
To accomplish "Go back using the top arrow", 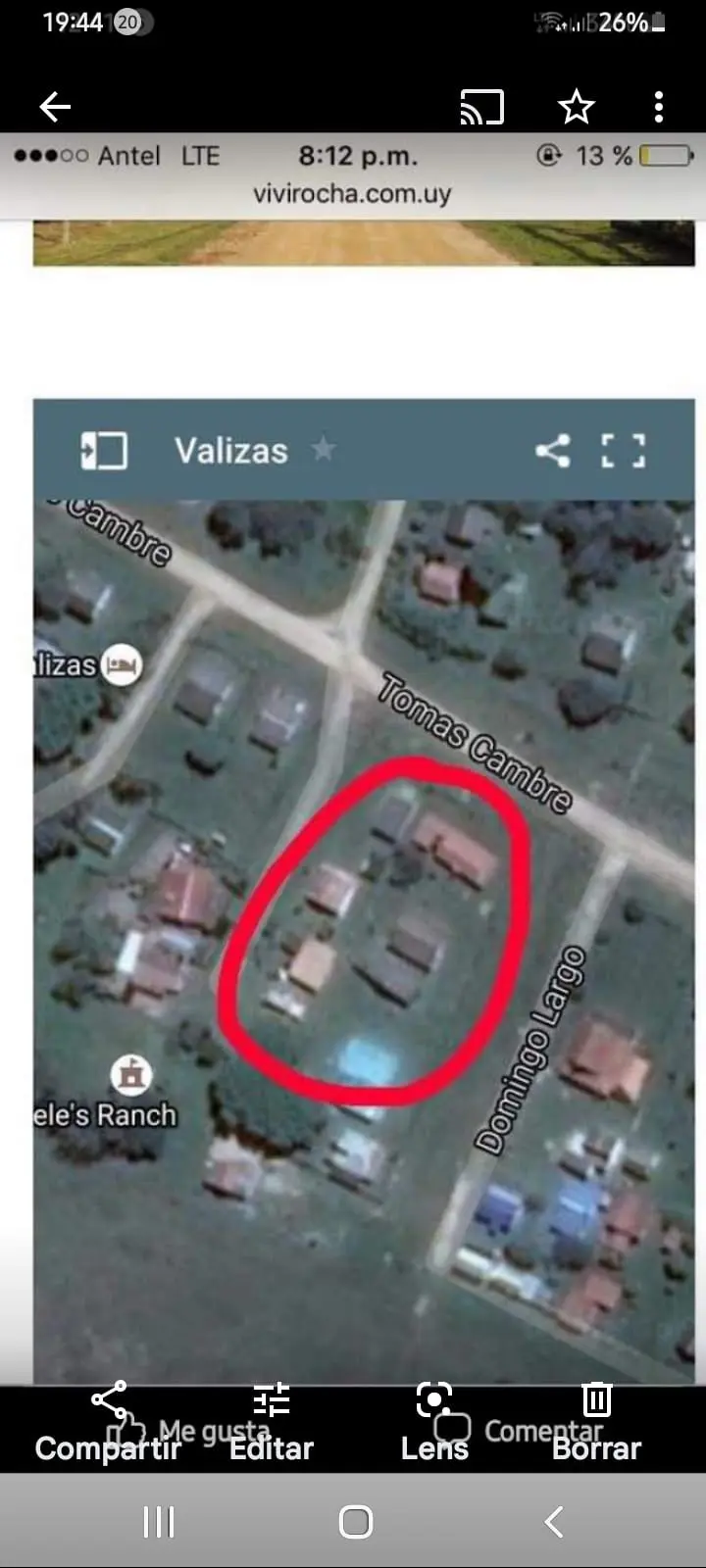I will coord(55,107).
